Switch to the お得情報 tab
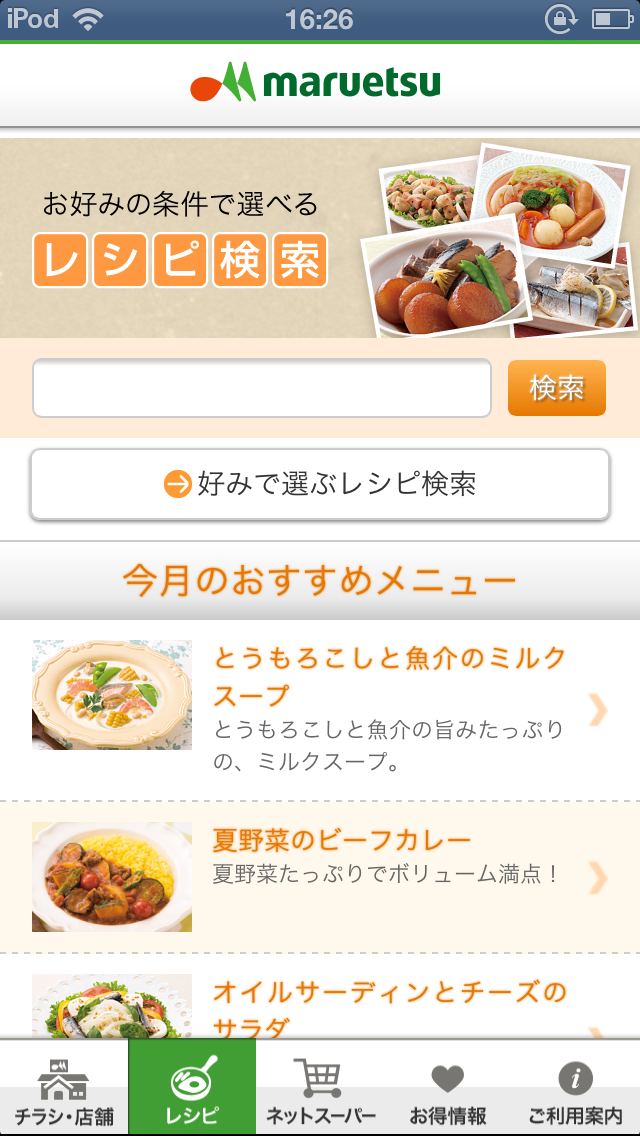 (448, 1087)
